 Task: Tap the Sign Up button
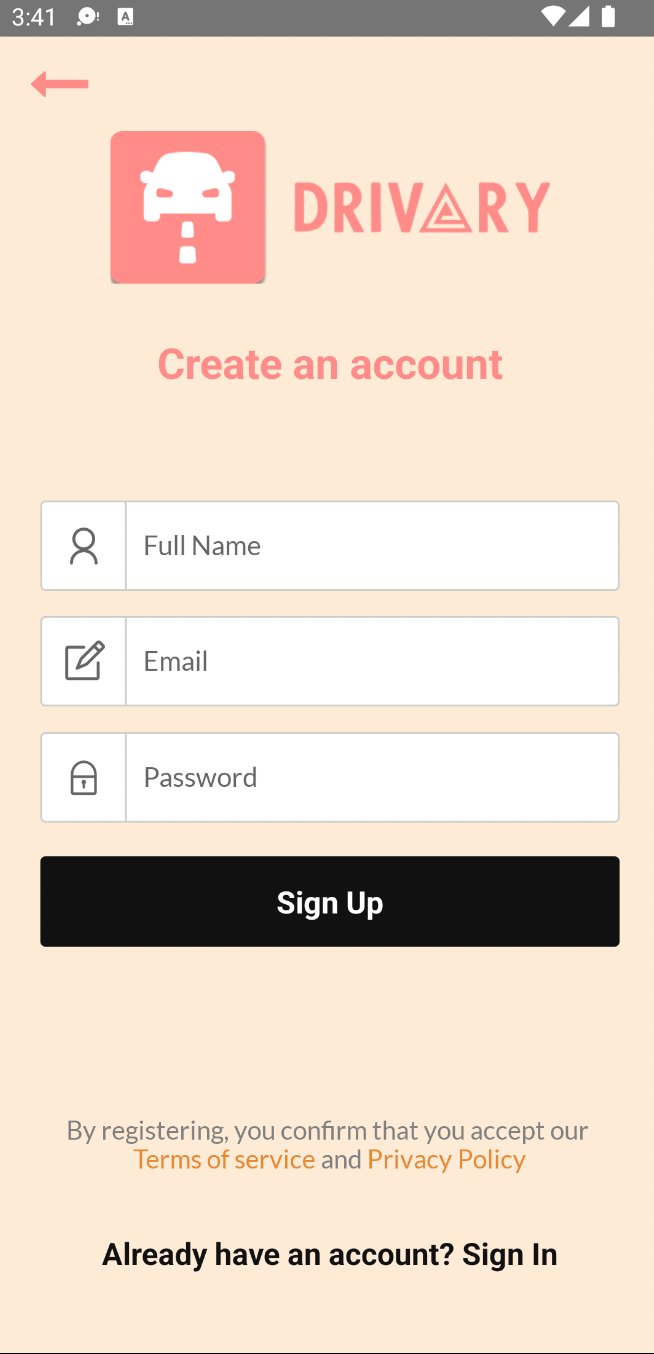tap(330, 902)
